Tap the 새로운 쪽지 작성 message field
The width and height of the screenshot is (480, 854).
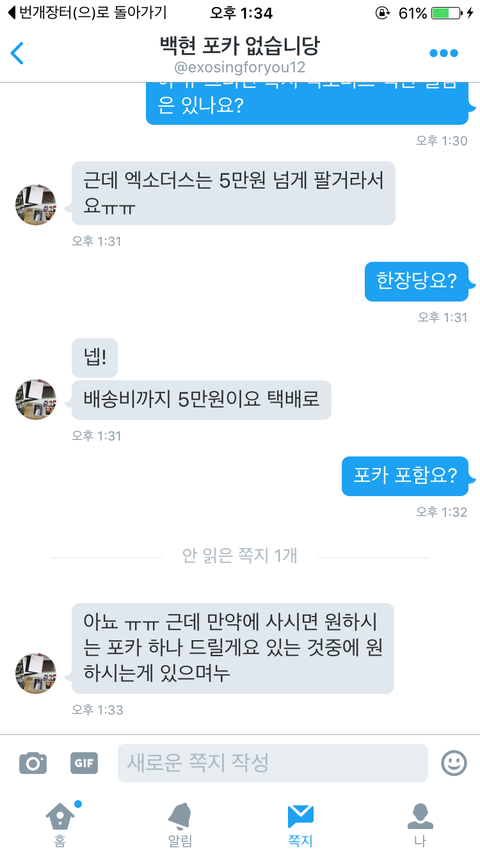coord(273,762)
